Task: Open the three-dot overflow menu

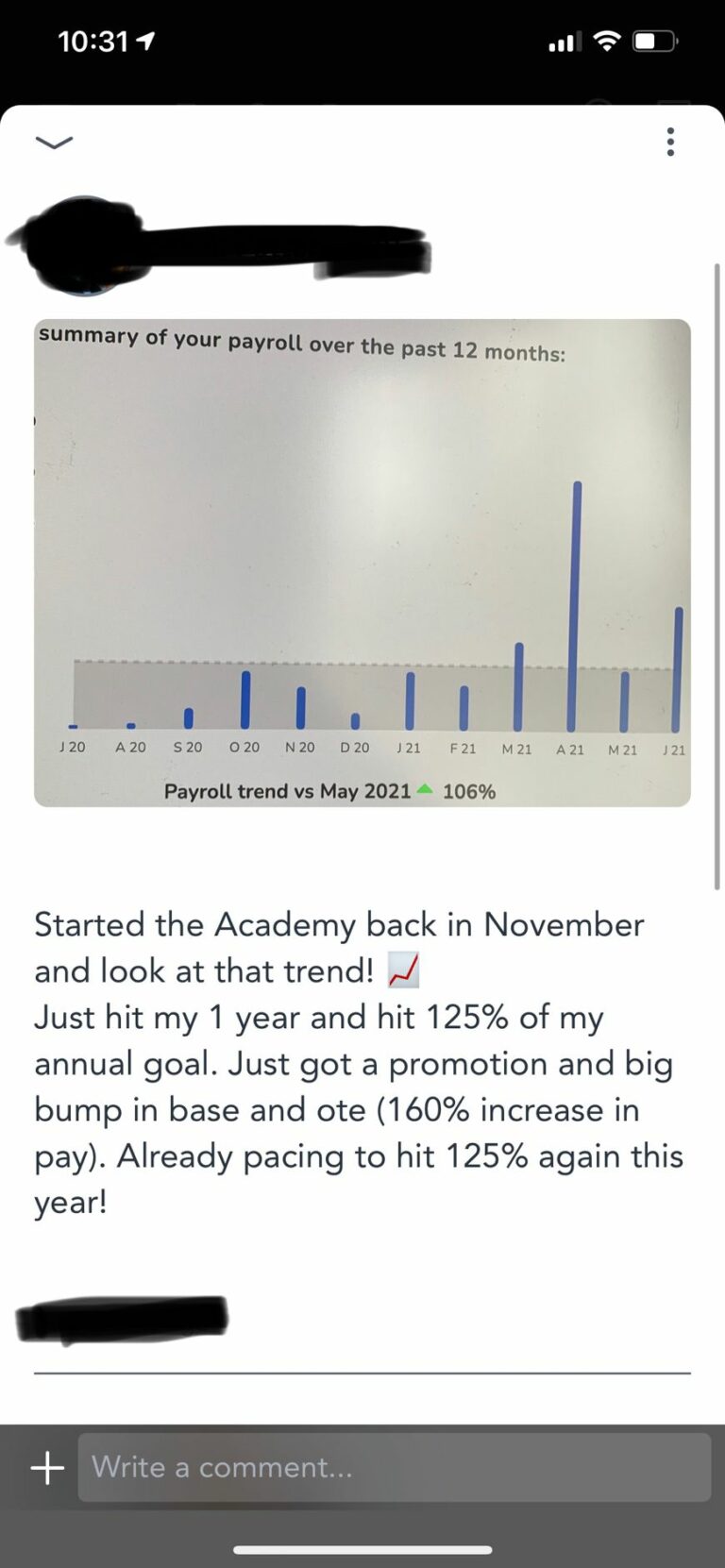Action: click(670, 142)
